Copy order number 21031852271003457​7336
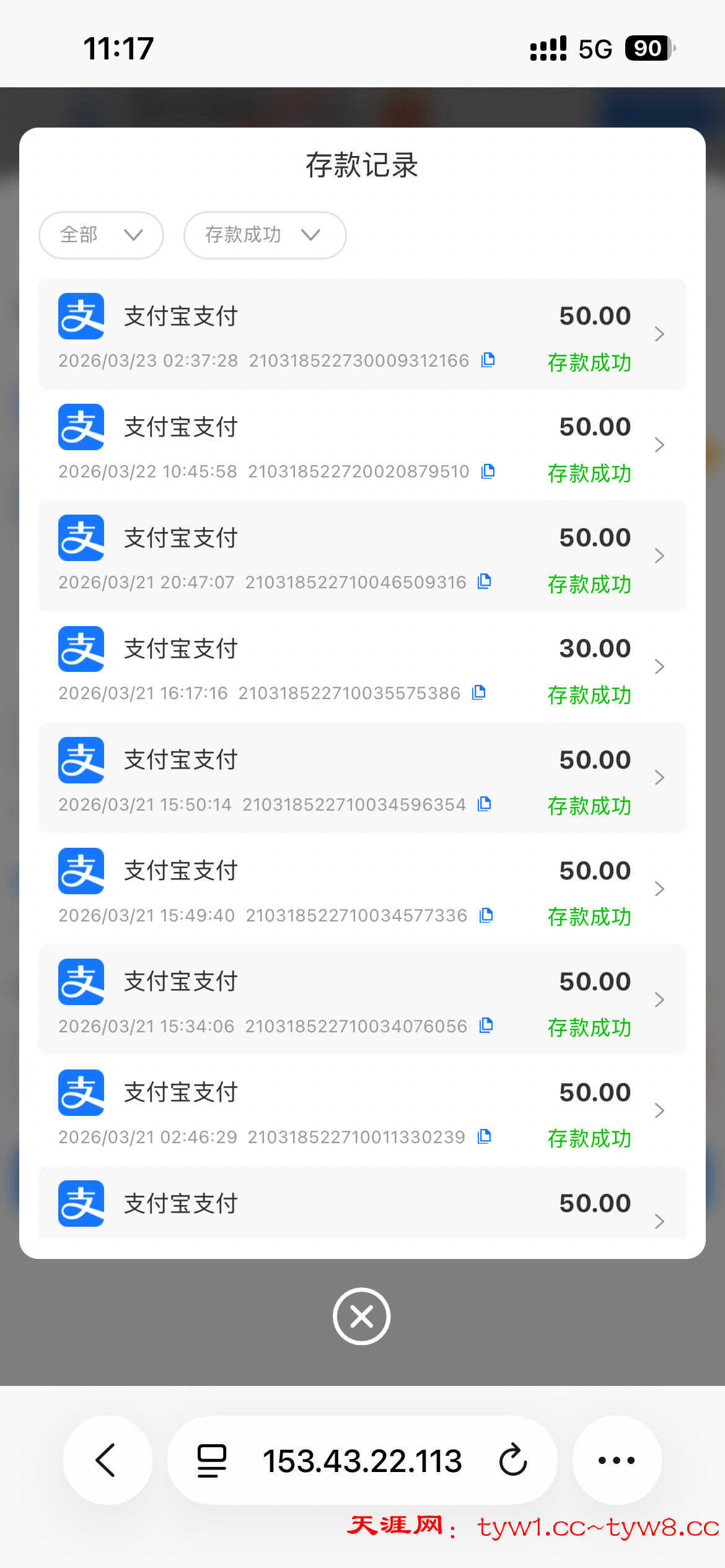The height and width of the screenshot is (1568, 725). pyautogui.click(x=486, y=915)
